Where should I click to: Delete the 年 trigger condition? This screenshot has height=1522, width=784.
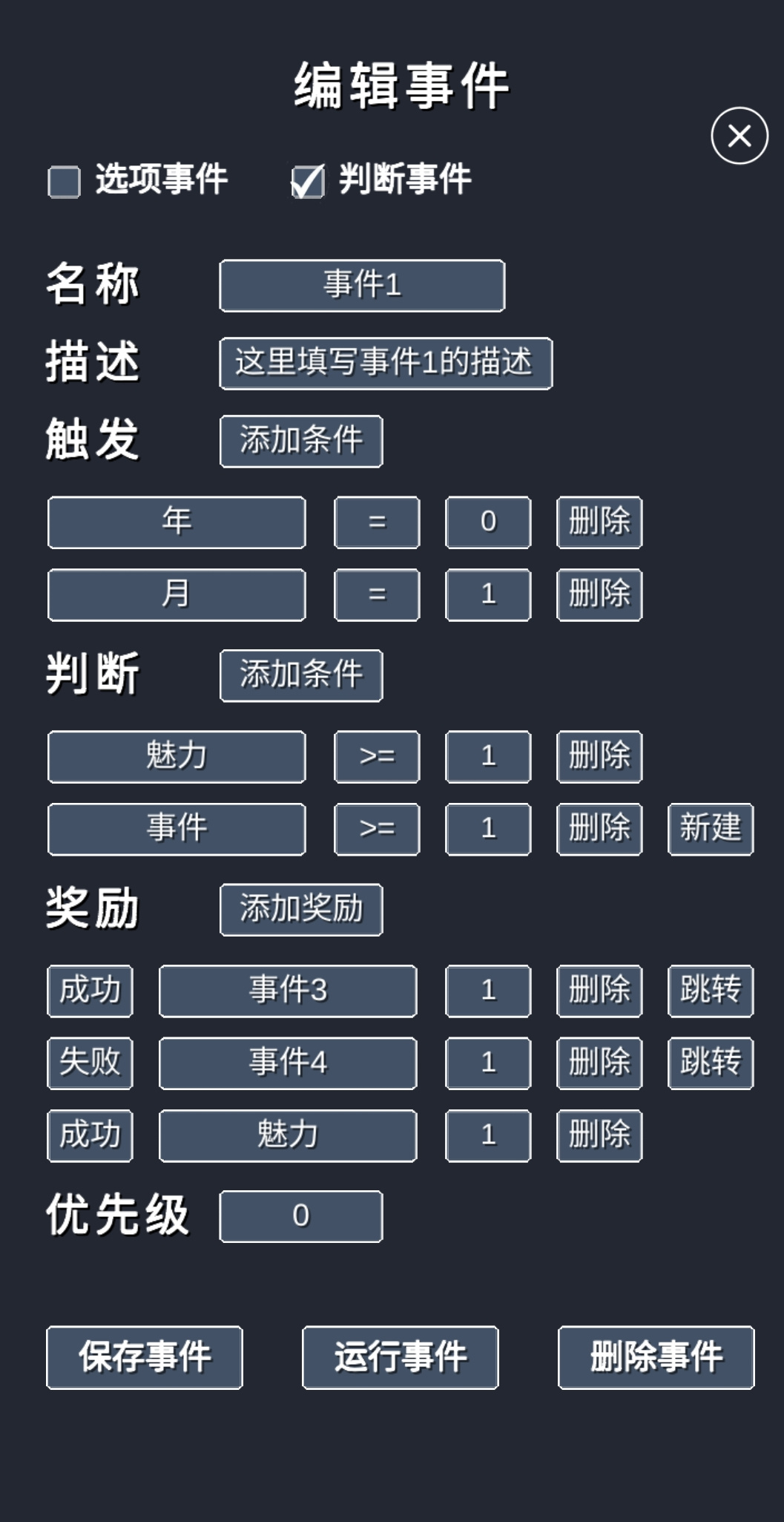point(599,522)
